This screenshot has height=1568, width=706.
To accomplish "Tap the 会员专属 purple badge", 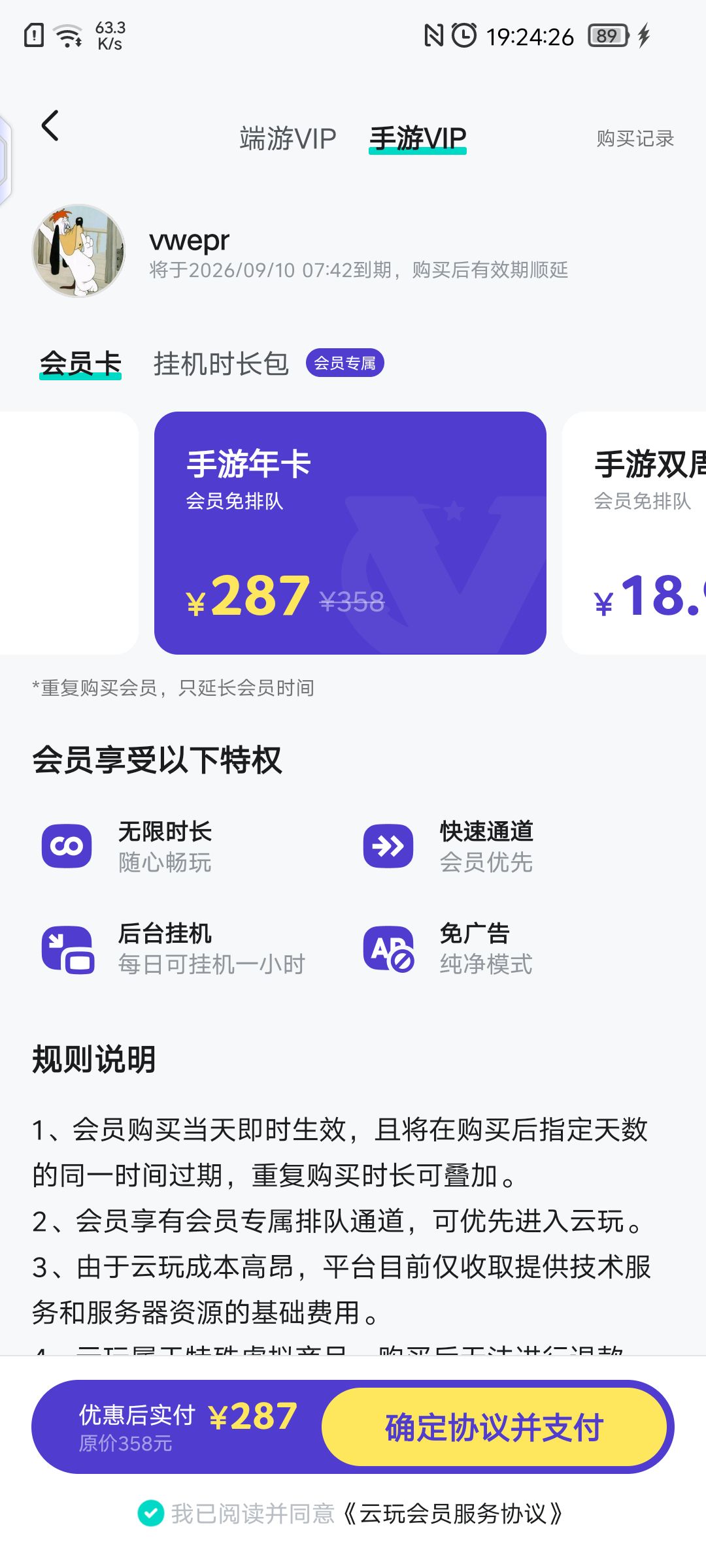I will point(345,363).
